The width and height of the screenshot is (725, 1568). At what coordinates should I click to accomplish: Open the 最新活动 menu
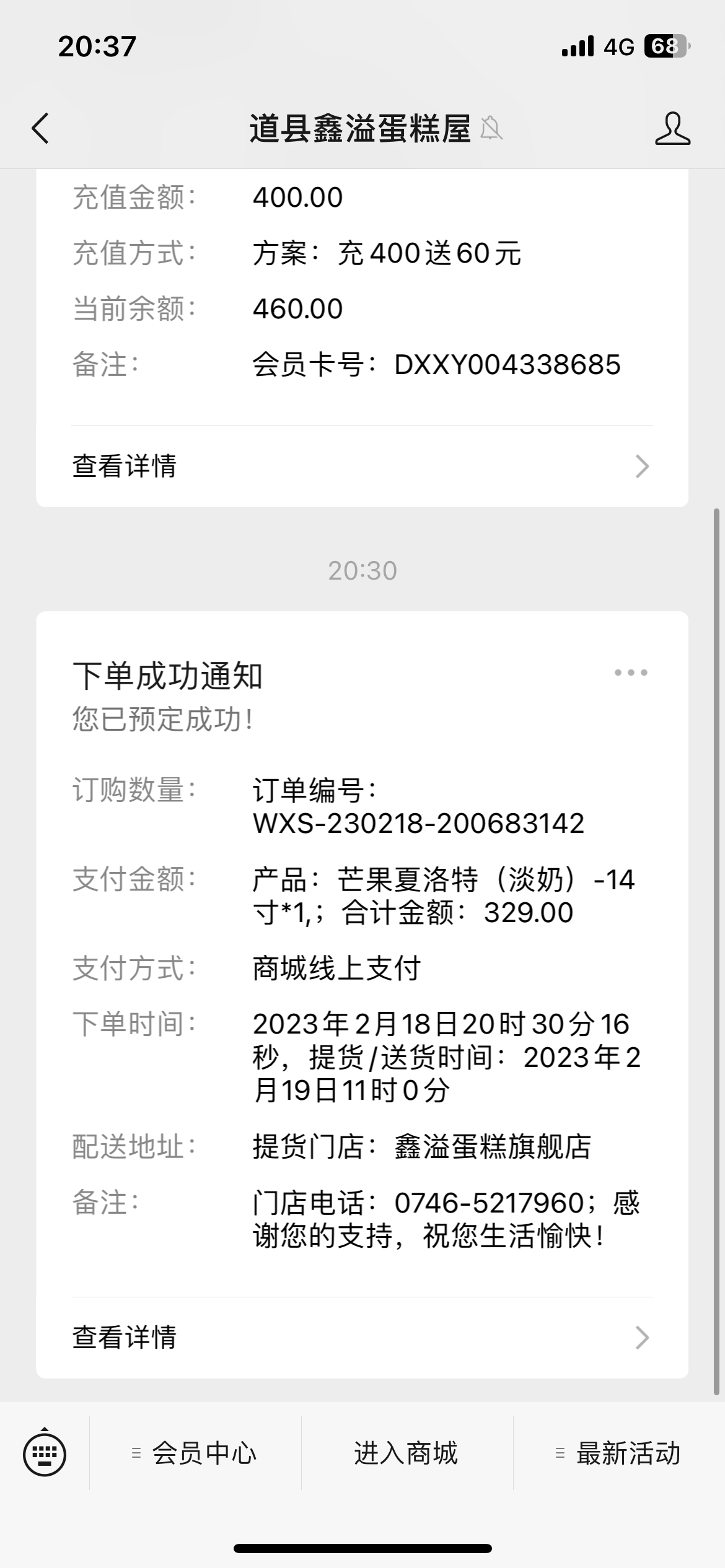[x=619, y=1453]
